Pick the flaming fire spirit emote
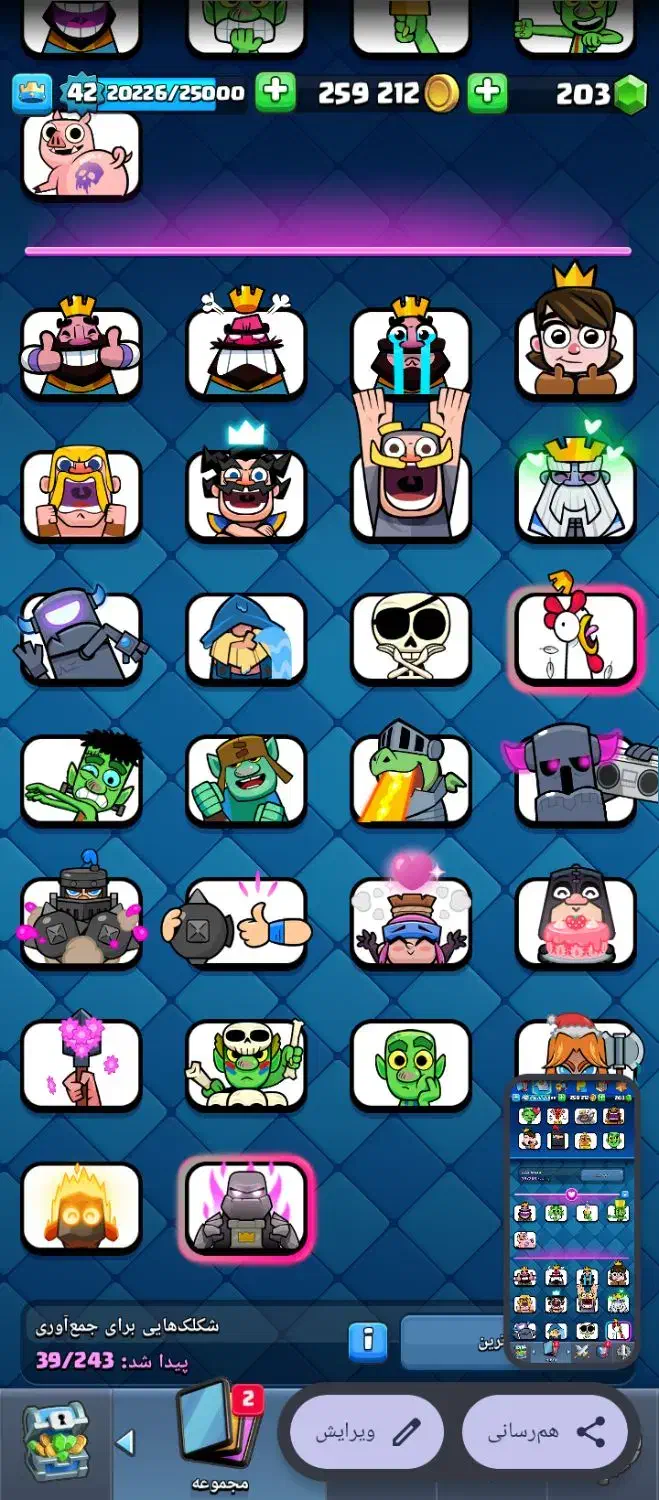 coord(82,1206)
